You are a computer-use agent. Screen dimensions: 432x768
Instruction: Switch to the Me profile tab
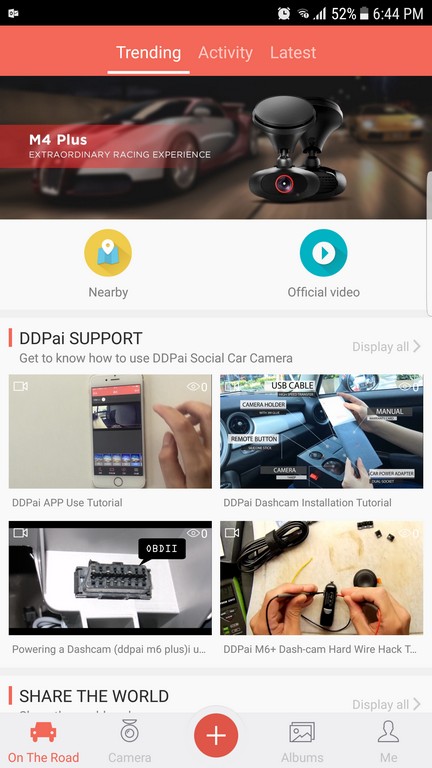tap(389, 741)
